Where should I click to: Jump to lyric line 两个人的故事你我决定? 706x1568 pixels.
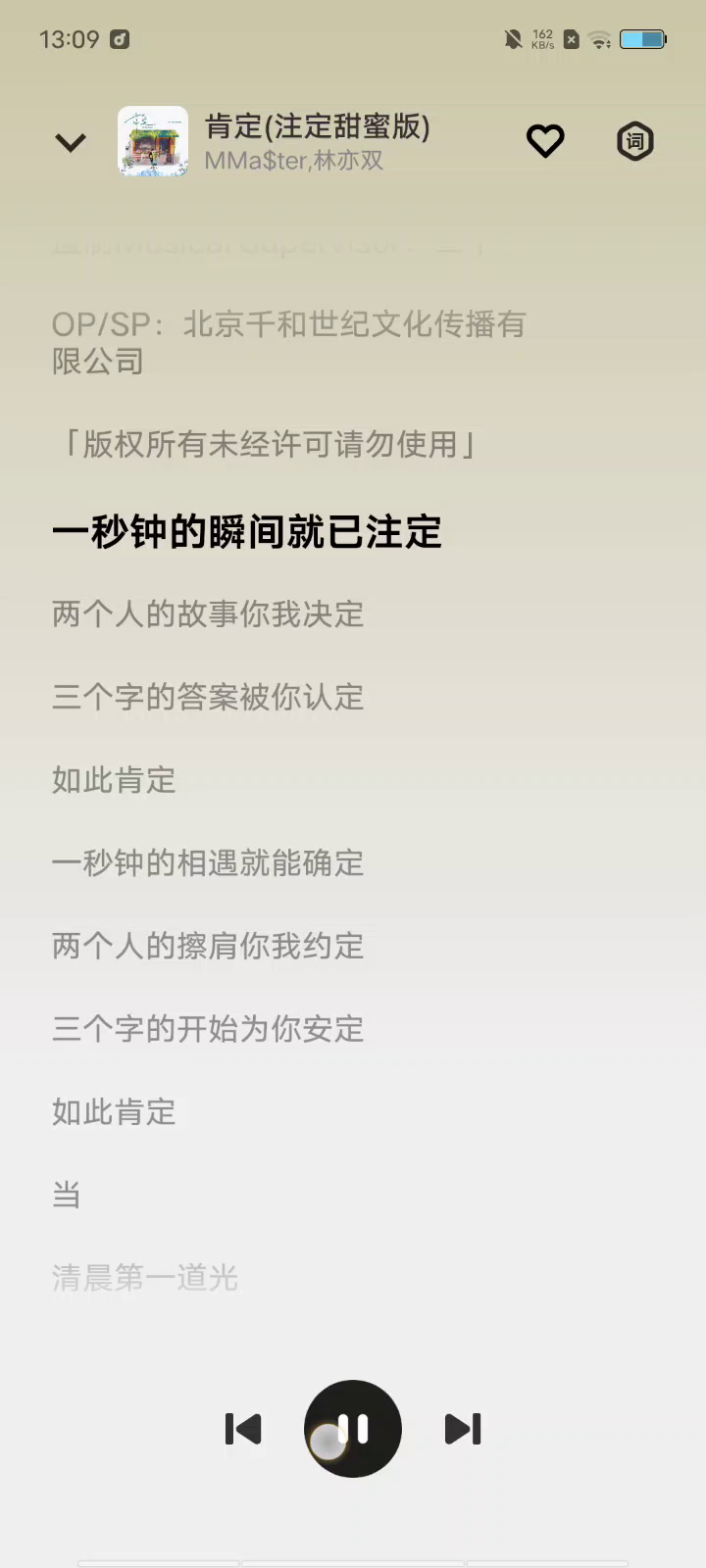(208, 614)
